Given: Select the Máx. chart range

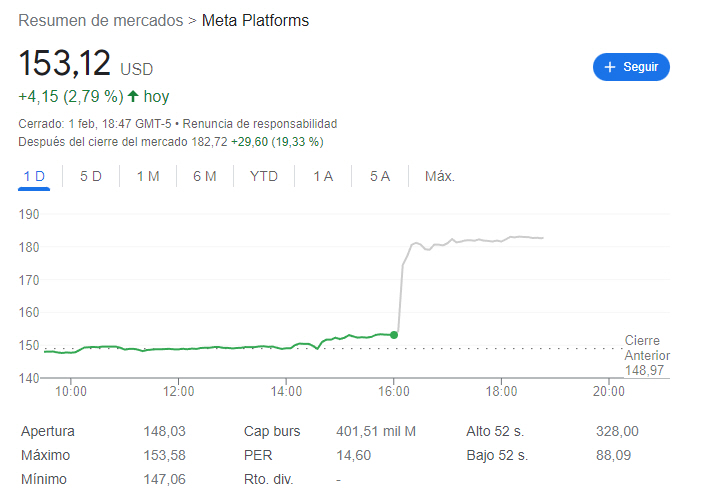Looking at the screenshot, I should tap(440, 176).
